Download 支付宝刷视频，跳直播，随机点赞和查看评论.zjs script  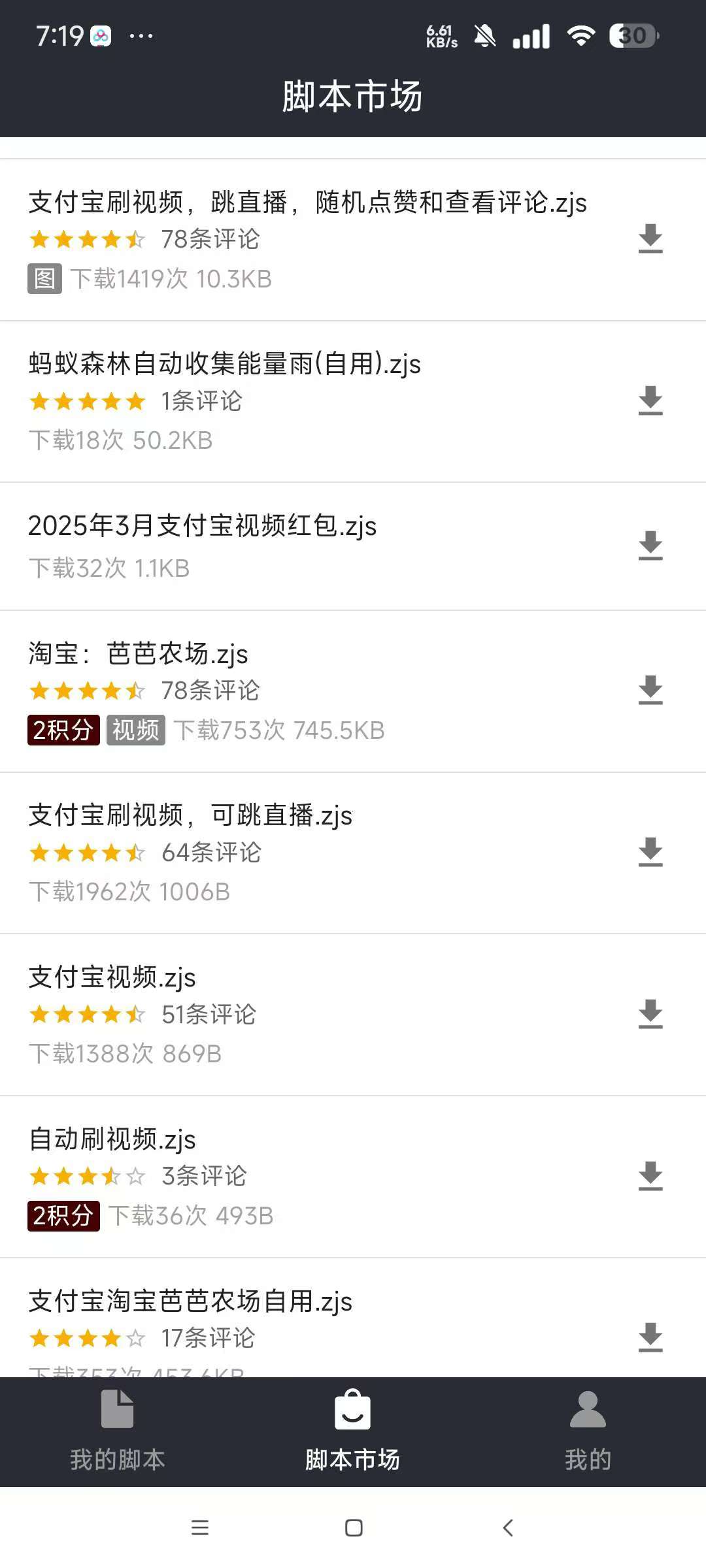pos(650,239)
